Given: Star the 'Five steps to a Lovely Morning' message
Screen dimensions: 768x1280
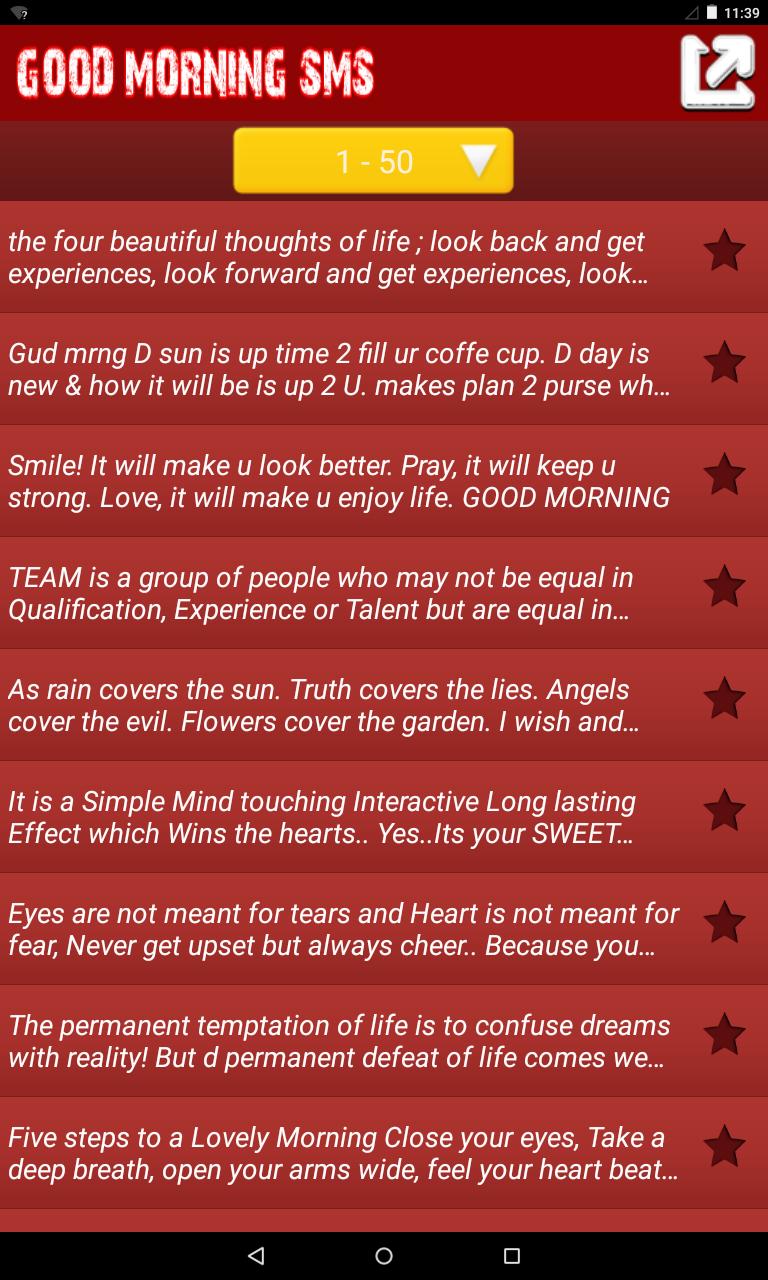Looking at the screenshot, I should 724,1146.
